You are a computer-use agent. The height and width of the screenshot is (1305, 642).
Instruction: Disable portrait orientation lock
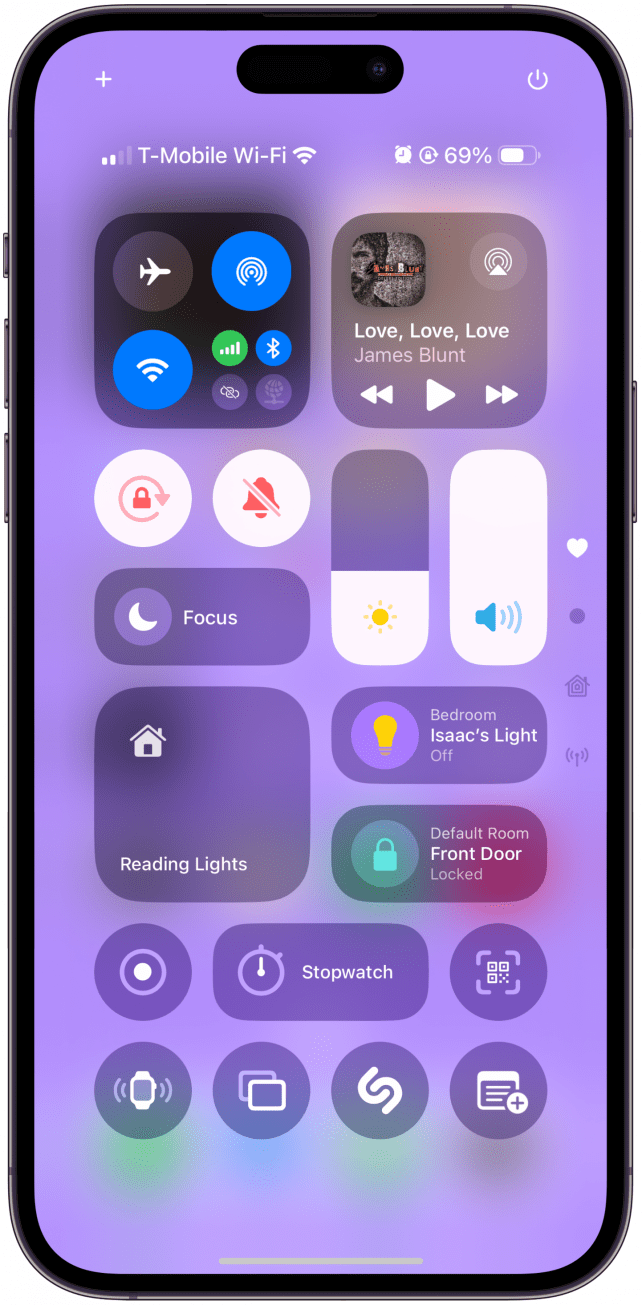click(143, 498)
